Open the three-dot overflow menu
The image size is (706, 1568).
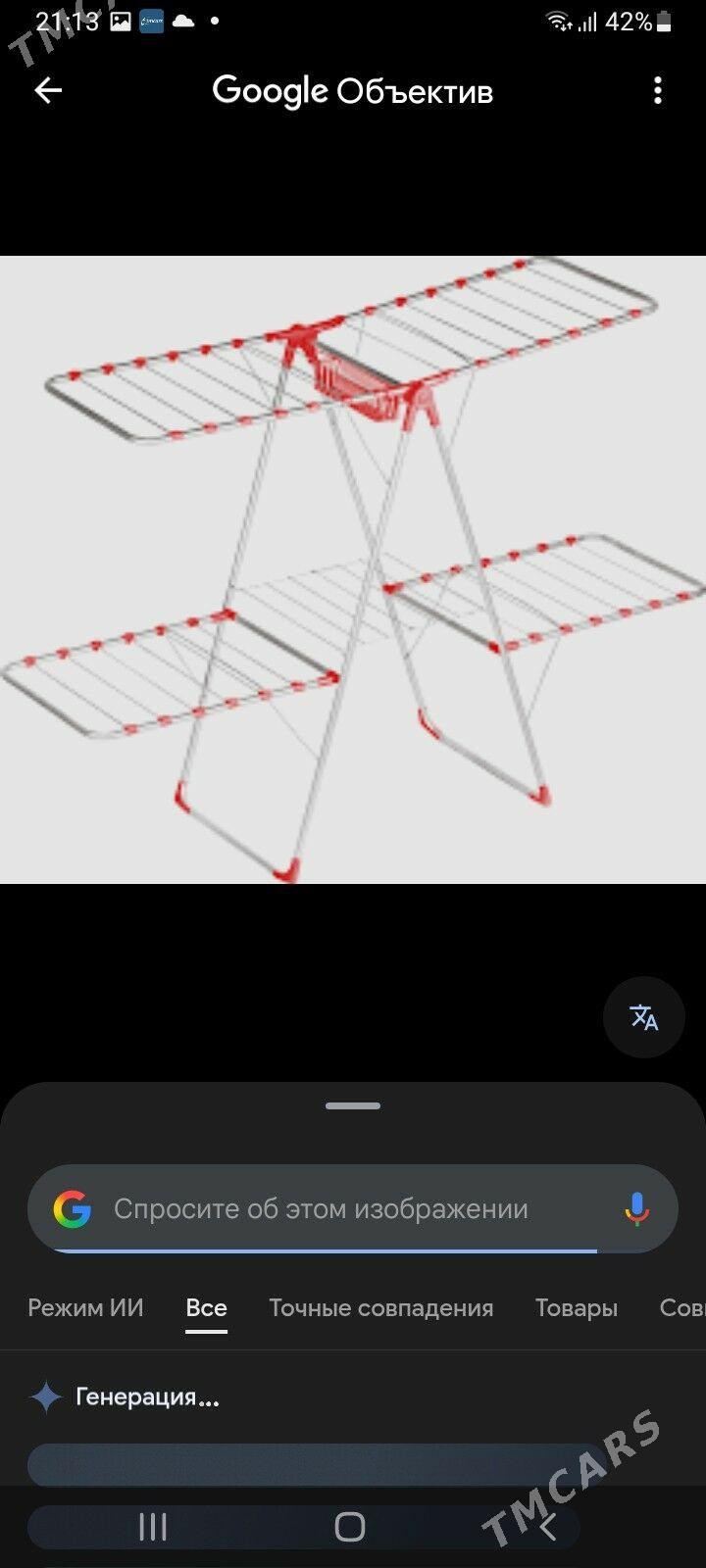[x=658, y=91]
